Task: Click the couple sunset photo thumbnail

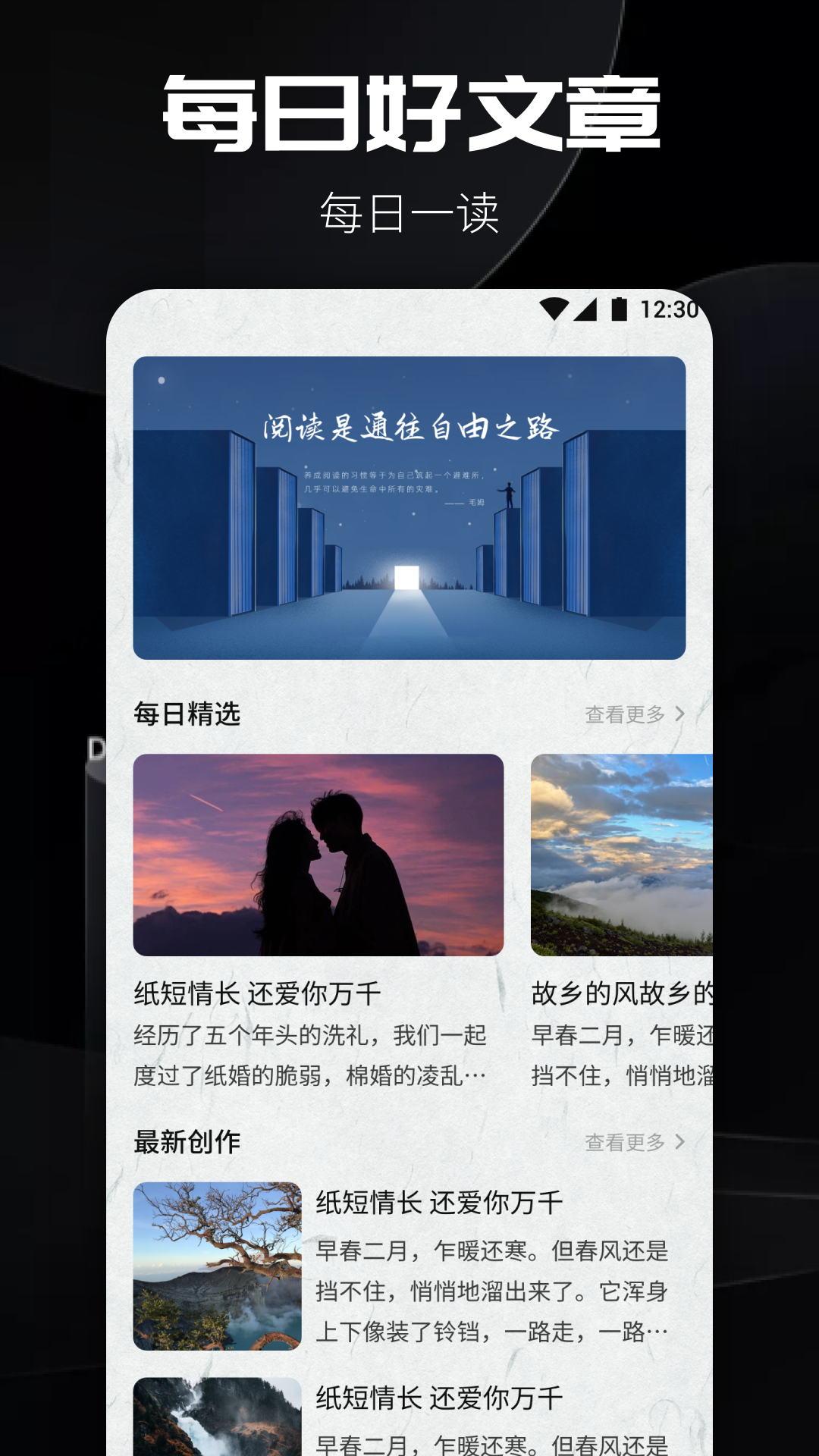Action: [318, 855]
